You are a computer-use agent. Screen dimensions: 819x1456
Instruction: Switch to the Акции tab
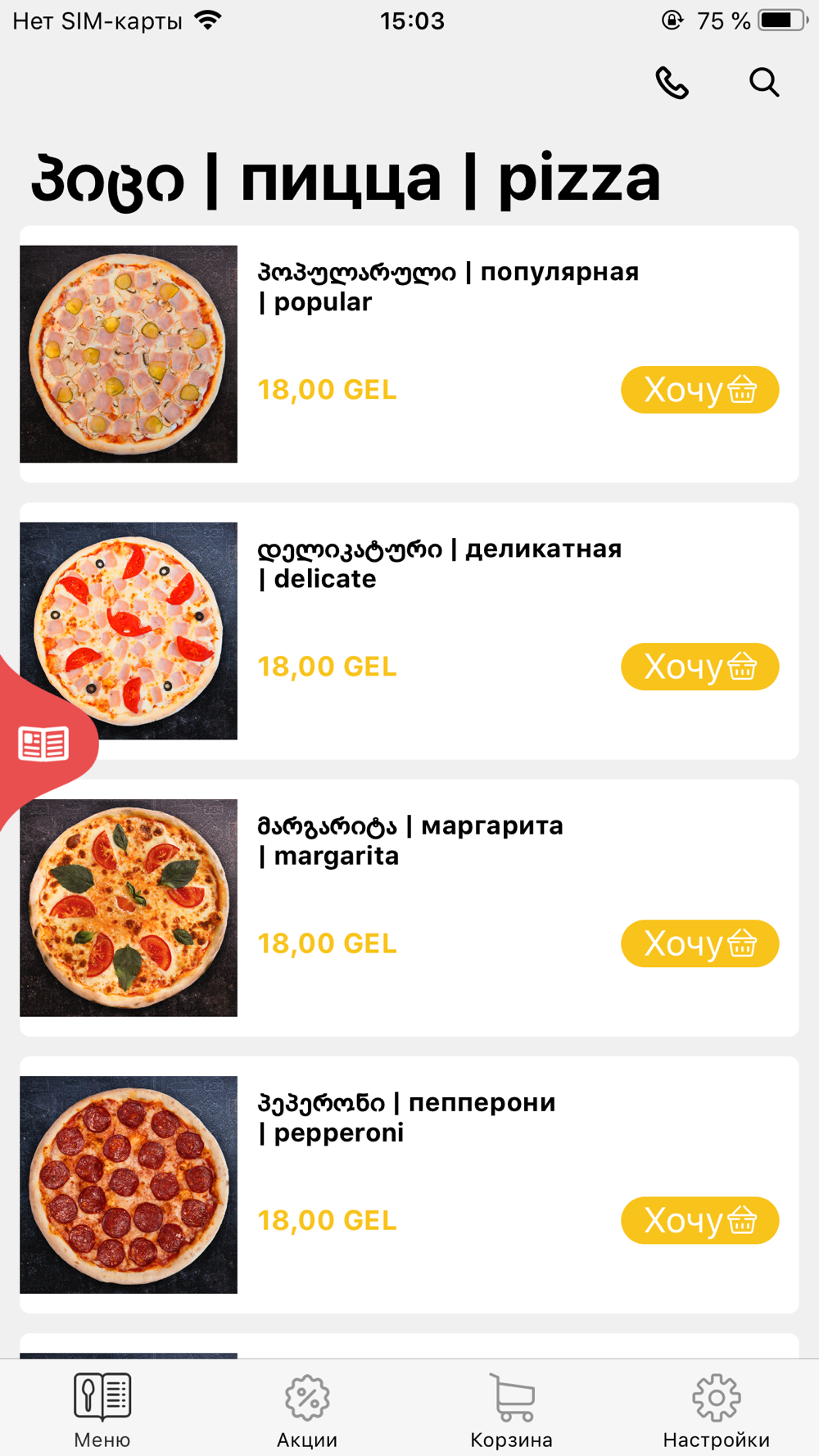coord(307,1410)
